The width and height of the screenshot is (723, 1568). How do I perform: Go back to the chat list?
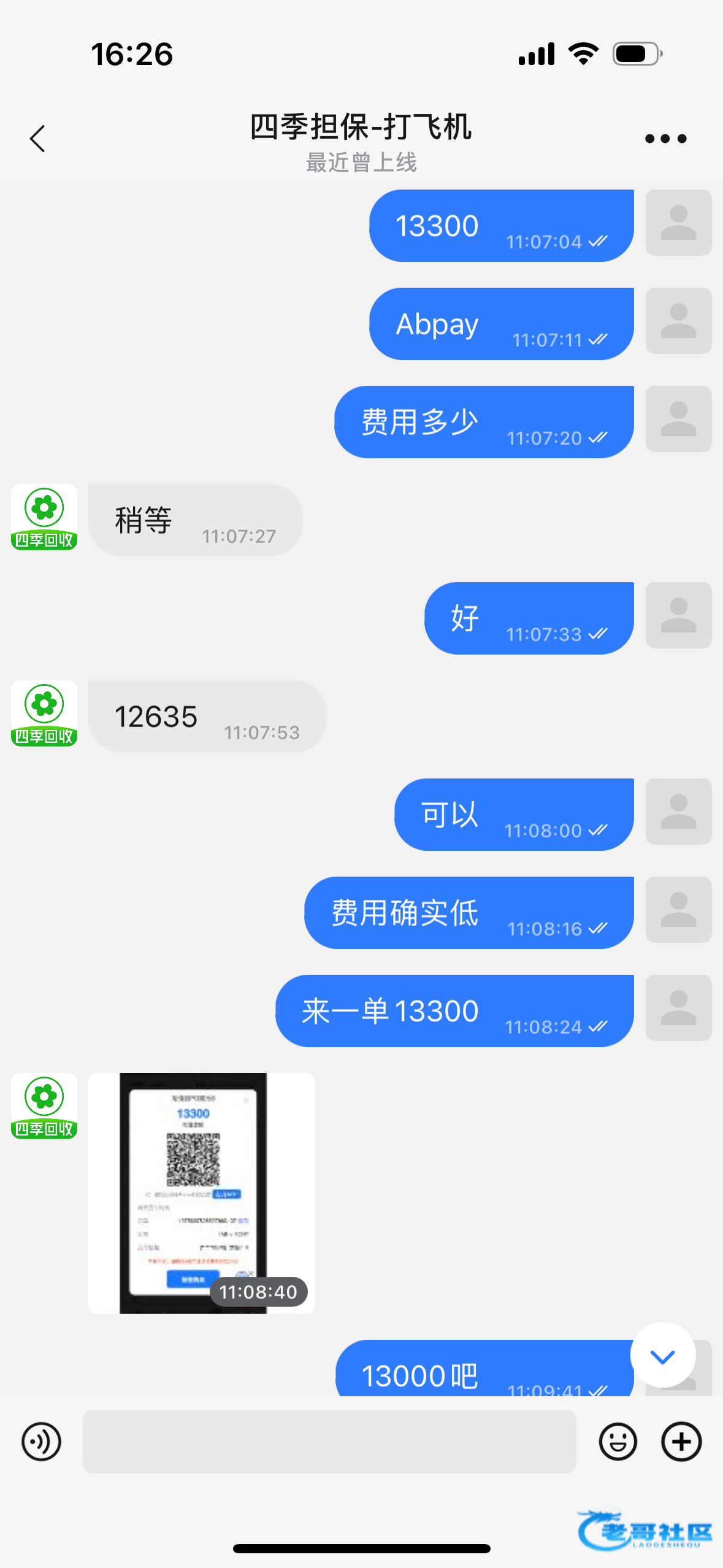click(x=38, y=139)
